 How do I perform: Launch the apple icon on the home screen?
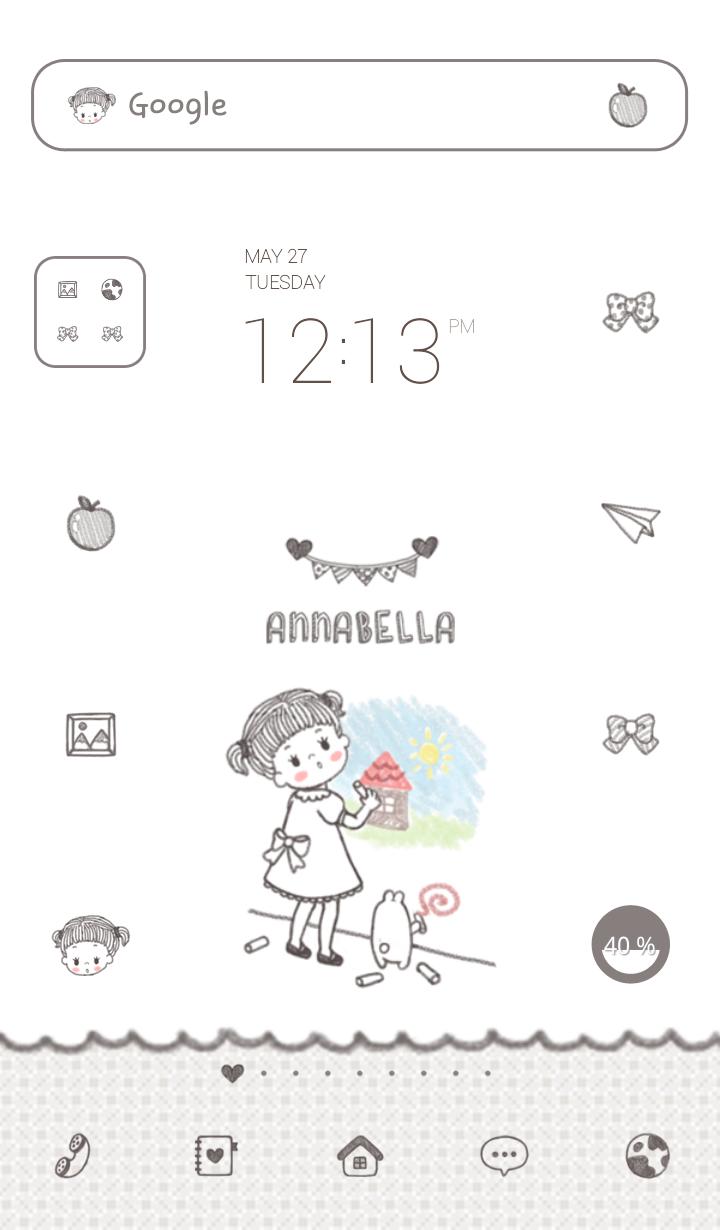91,523
